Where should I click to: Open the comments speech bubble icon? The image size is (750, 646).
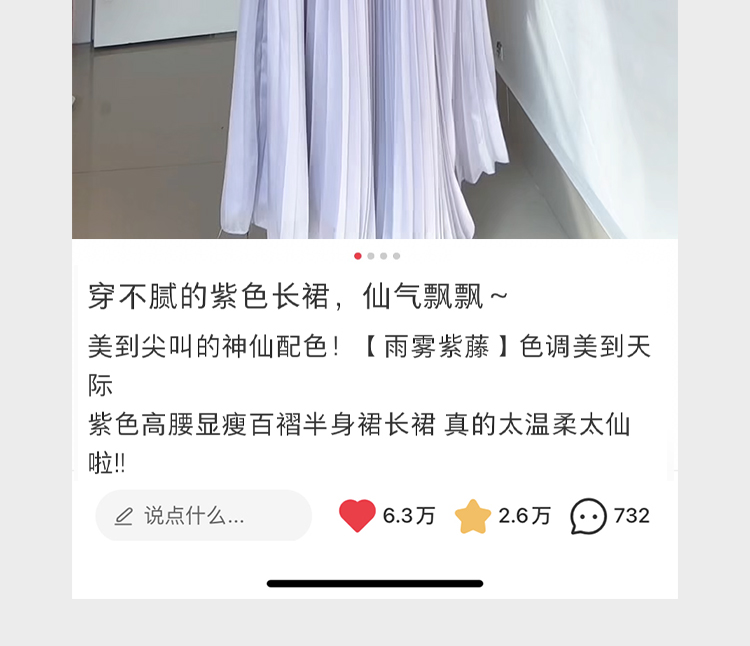tap(588, 516)
